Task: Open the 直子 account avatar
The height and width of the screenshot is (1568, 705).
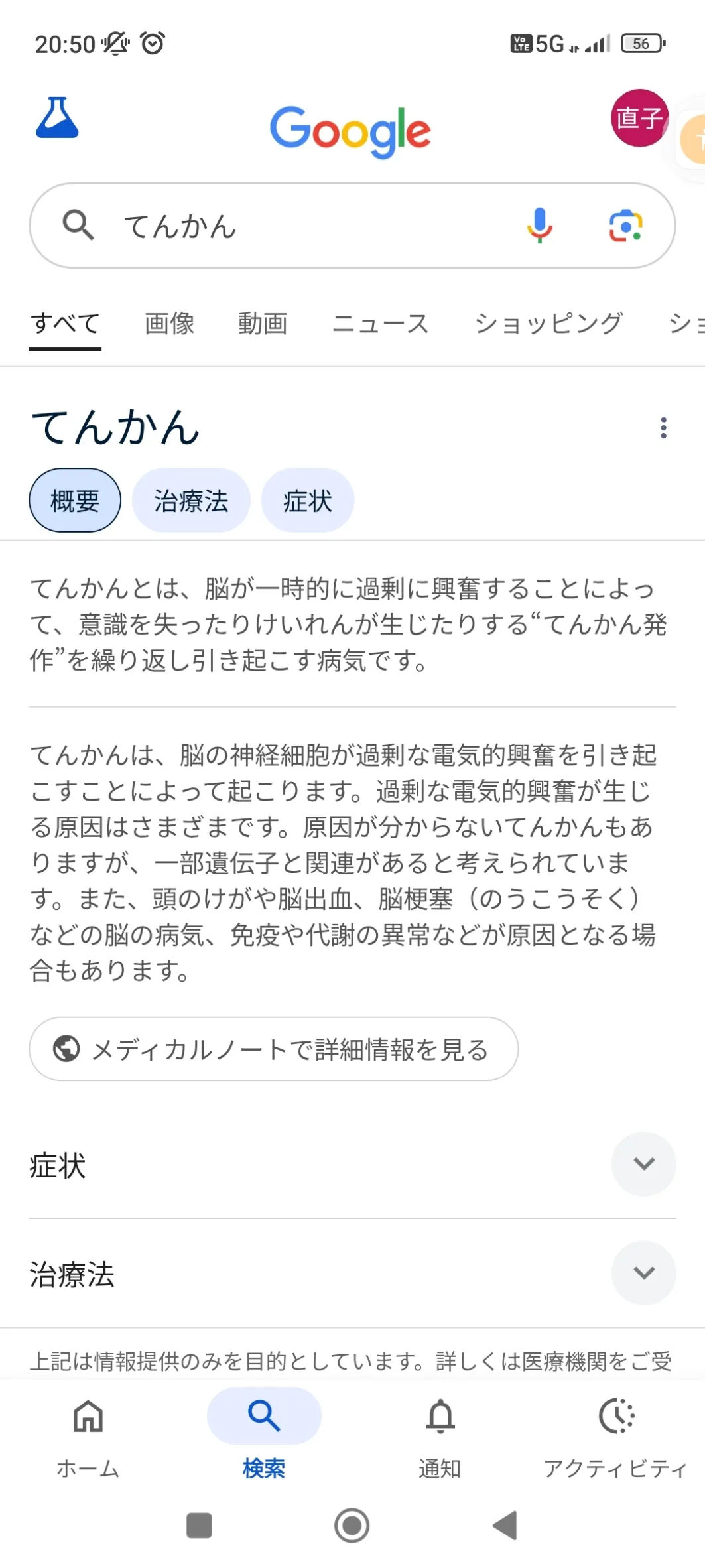Action: click(x=639, y=118)
